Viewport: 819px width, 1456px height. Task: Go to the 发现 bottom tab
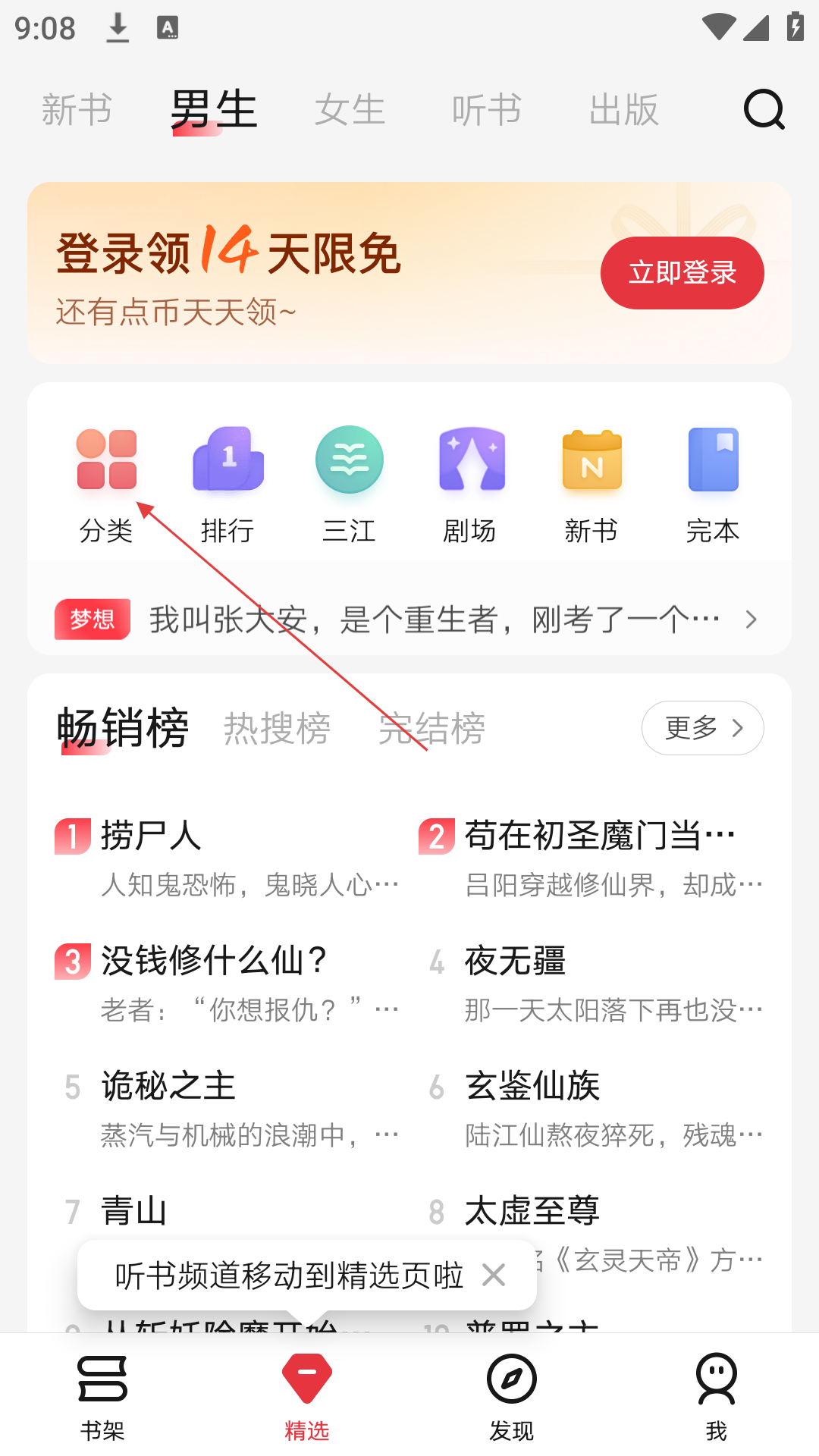[512, 1397]
